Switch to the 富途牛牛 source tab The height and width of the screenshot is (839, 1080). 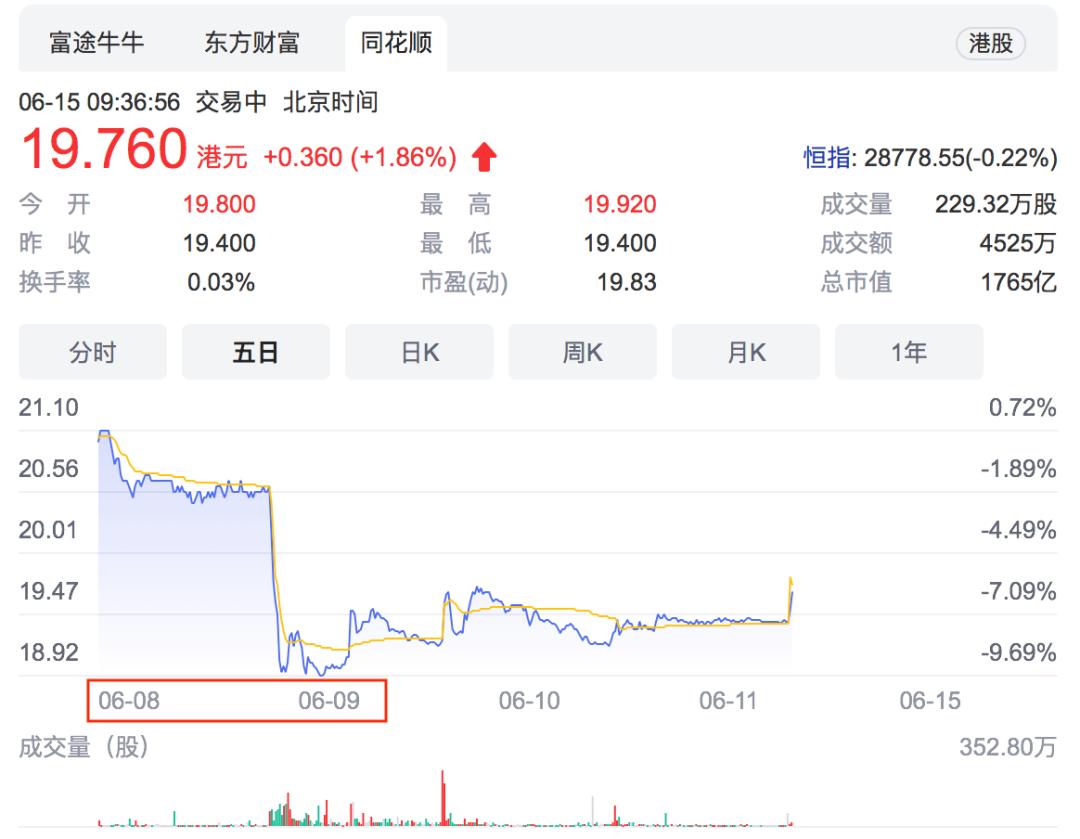97,43
